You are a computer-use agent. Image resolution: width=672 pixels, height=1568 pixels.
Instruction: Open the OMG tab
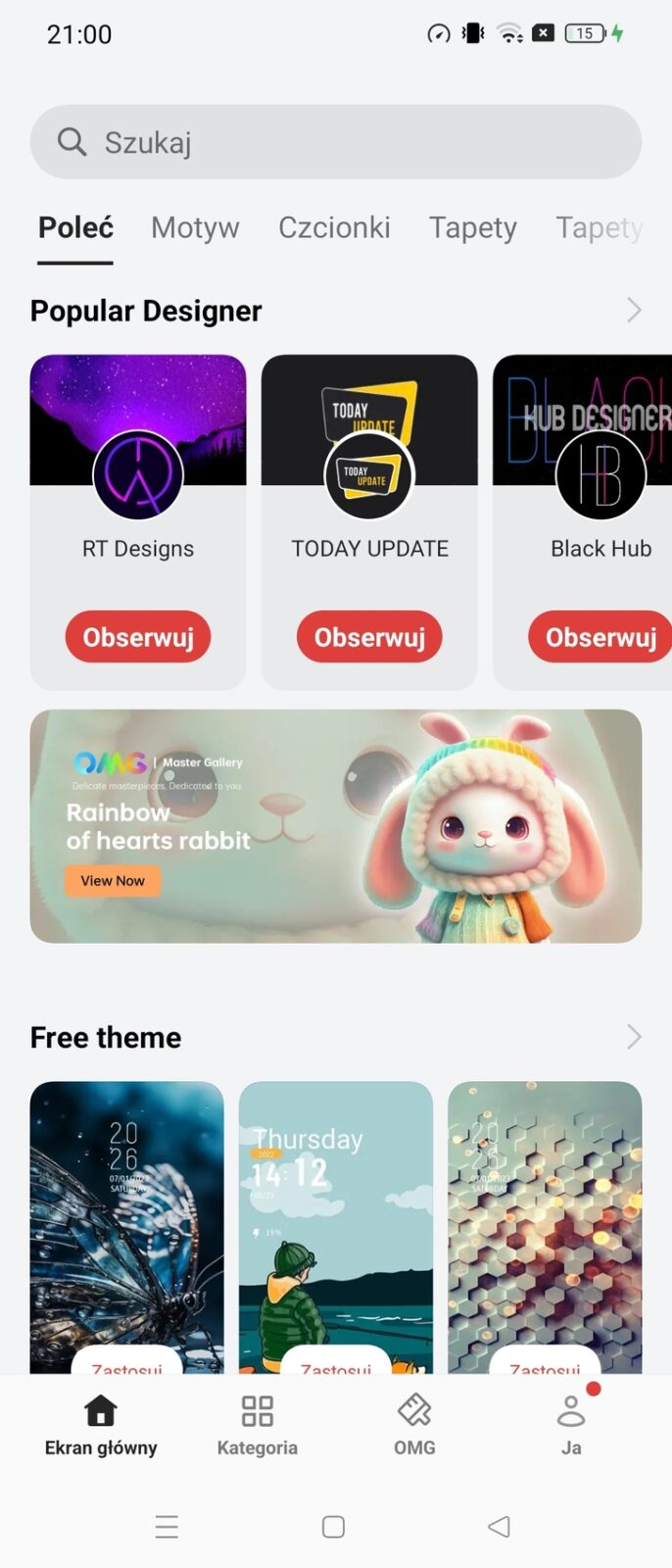point(414,1425)
